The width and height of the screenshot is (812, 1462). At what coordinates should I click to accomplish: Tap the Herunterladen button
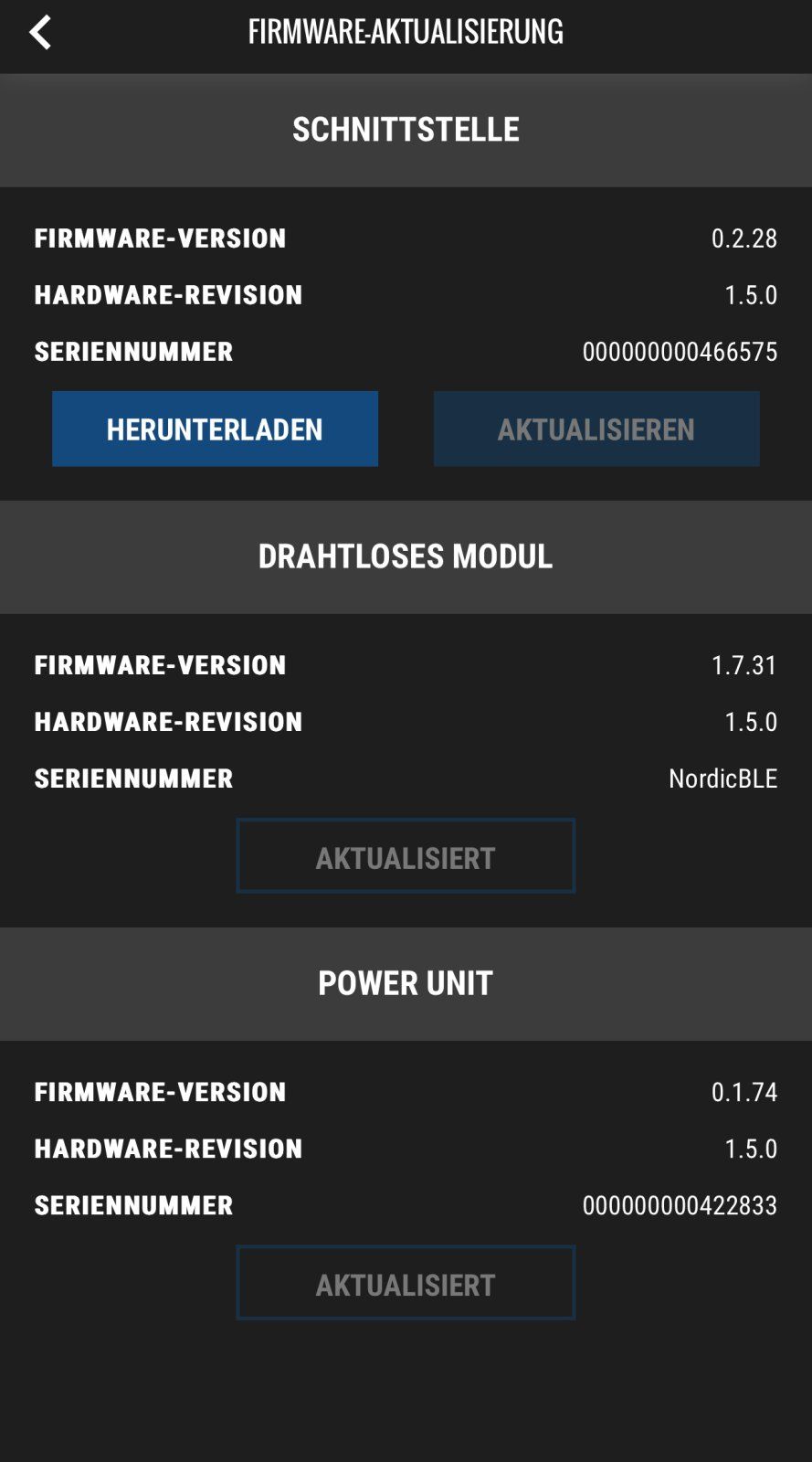click(x=215, y=429)
